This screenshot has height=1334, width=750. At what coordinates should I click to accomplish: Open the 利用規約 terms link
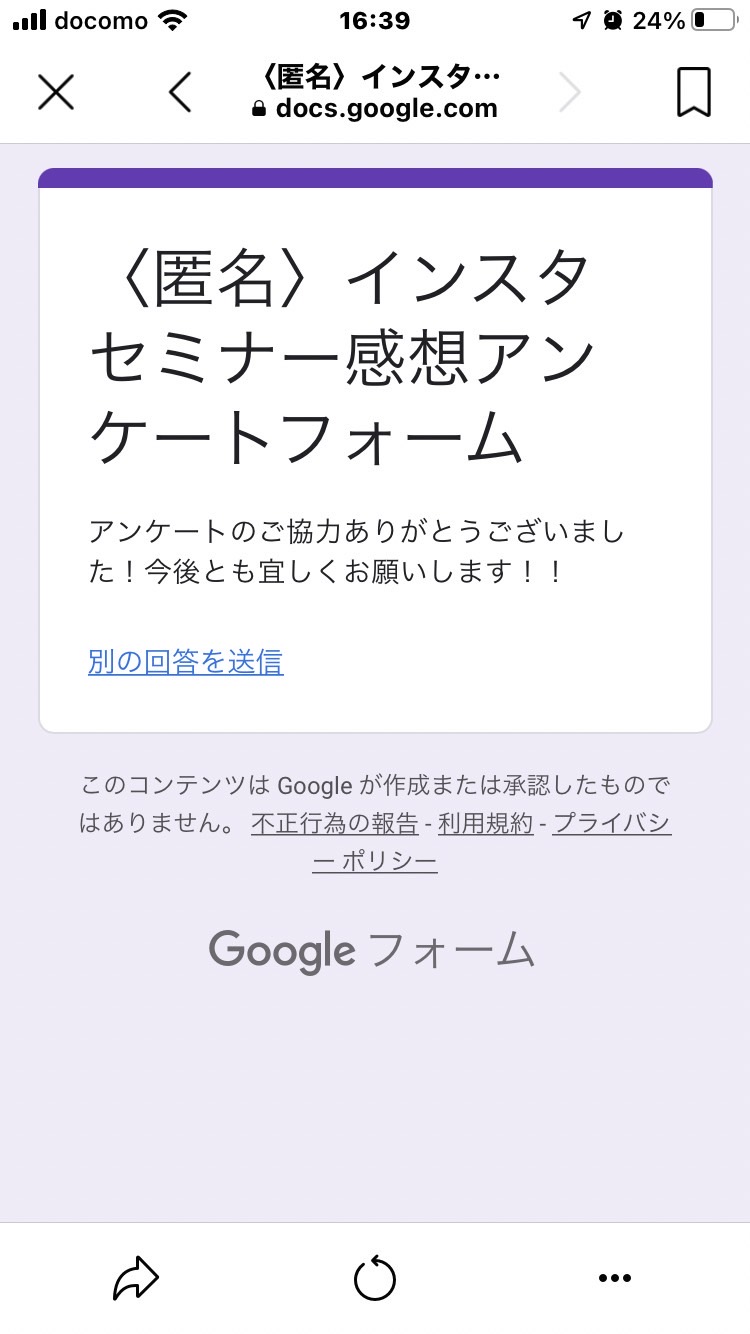point(486,824)
